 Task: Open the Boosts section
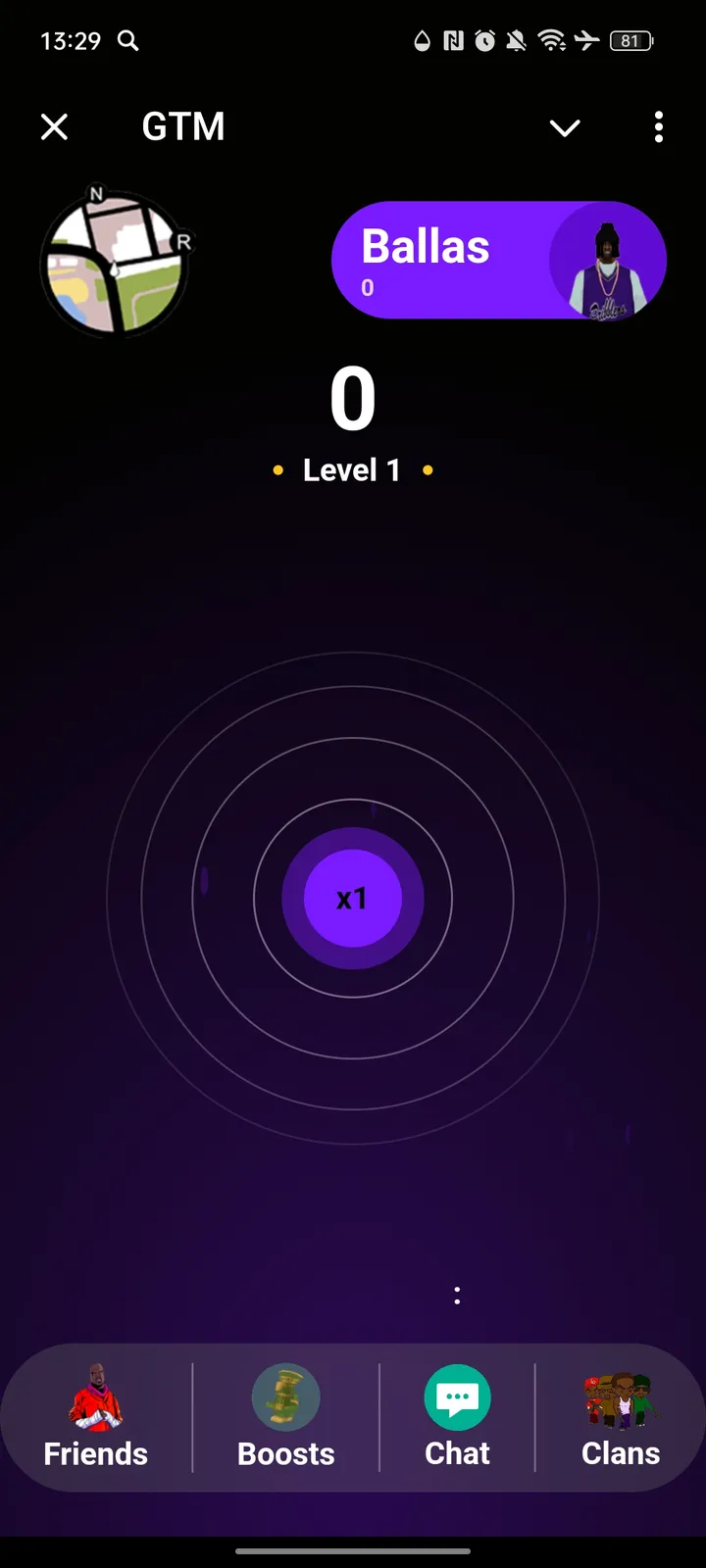tap(286, 1417)
